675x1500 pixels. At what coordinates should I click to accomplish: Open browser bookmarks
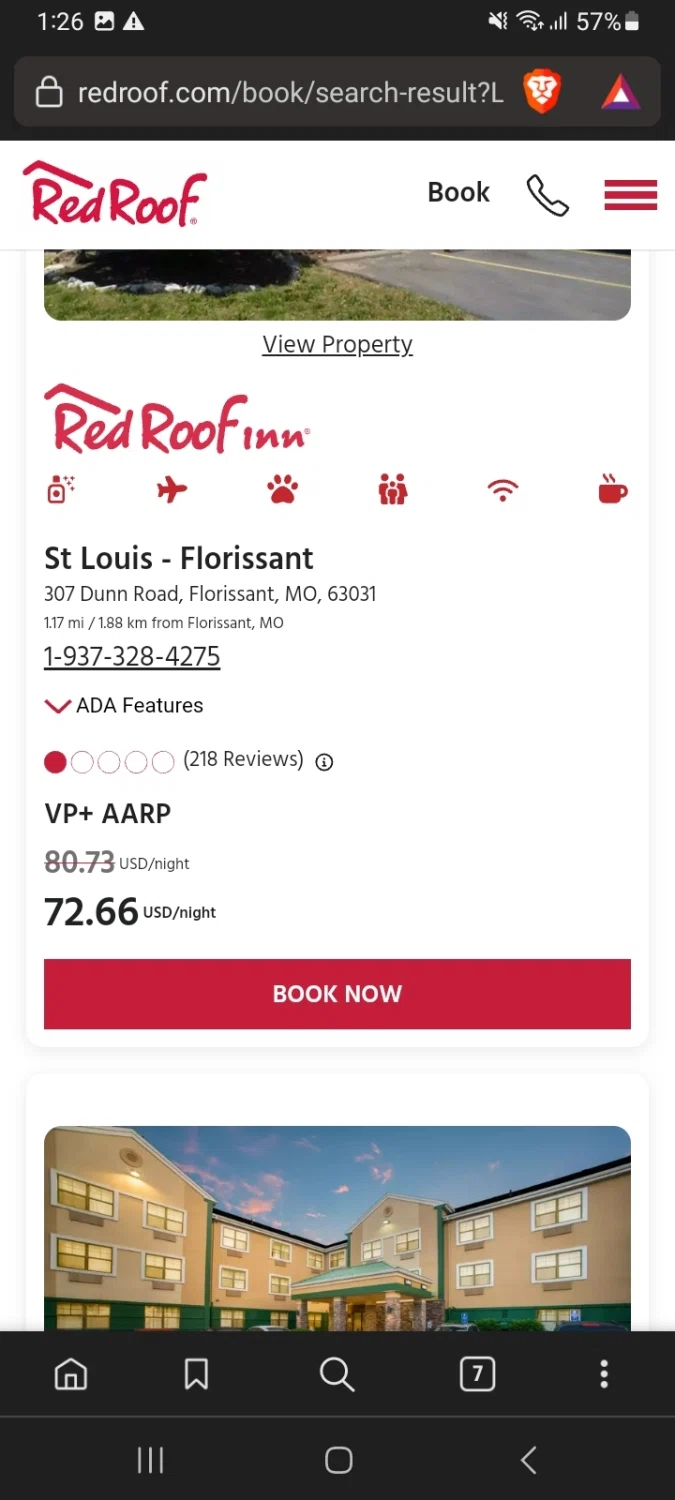(196, 1374)
